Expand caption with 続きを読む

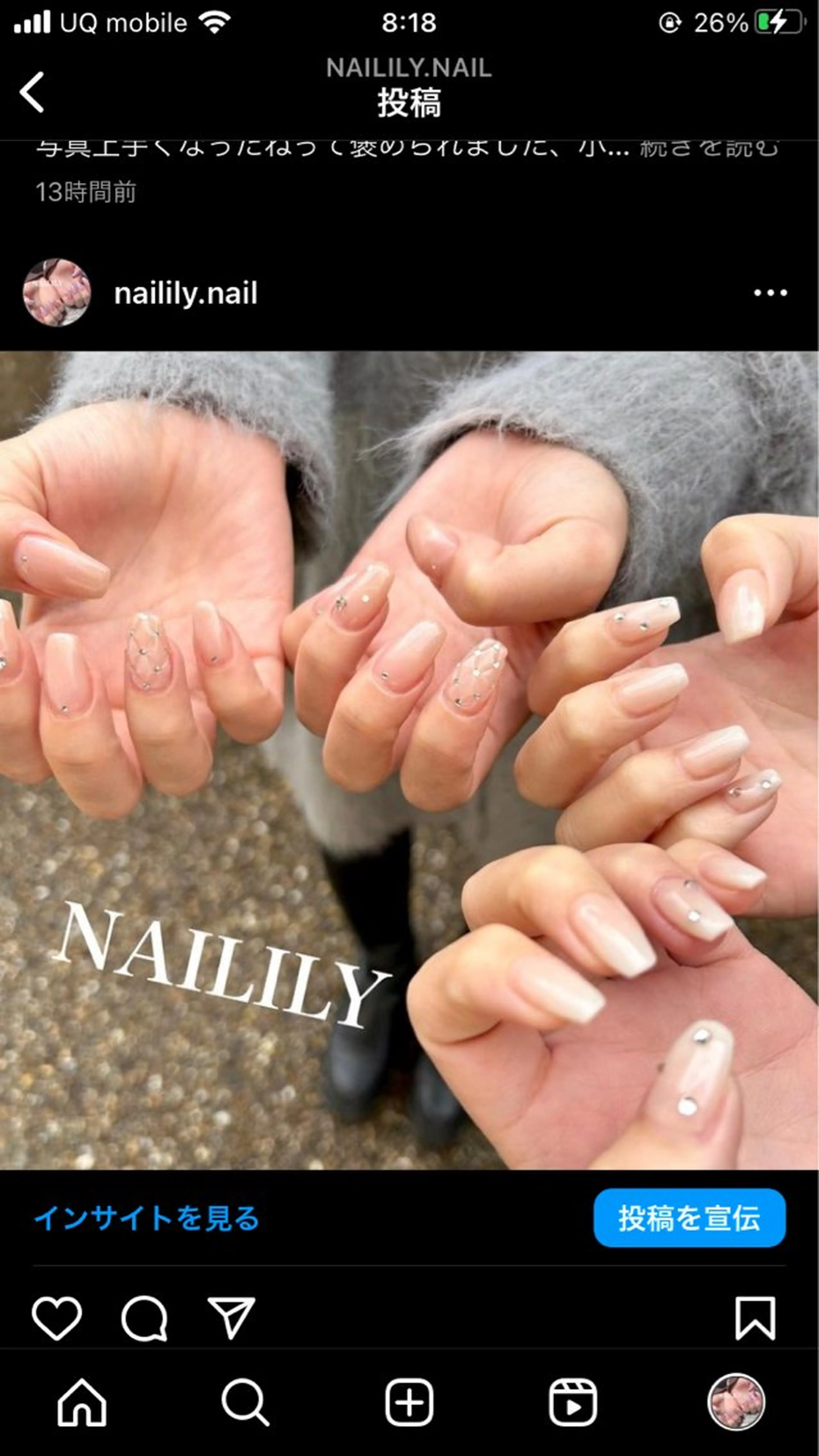click(x=709, y=148)
